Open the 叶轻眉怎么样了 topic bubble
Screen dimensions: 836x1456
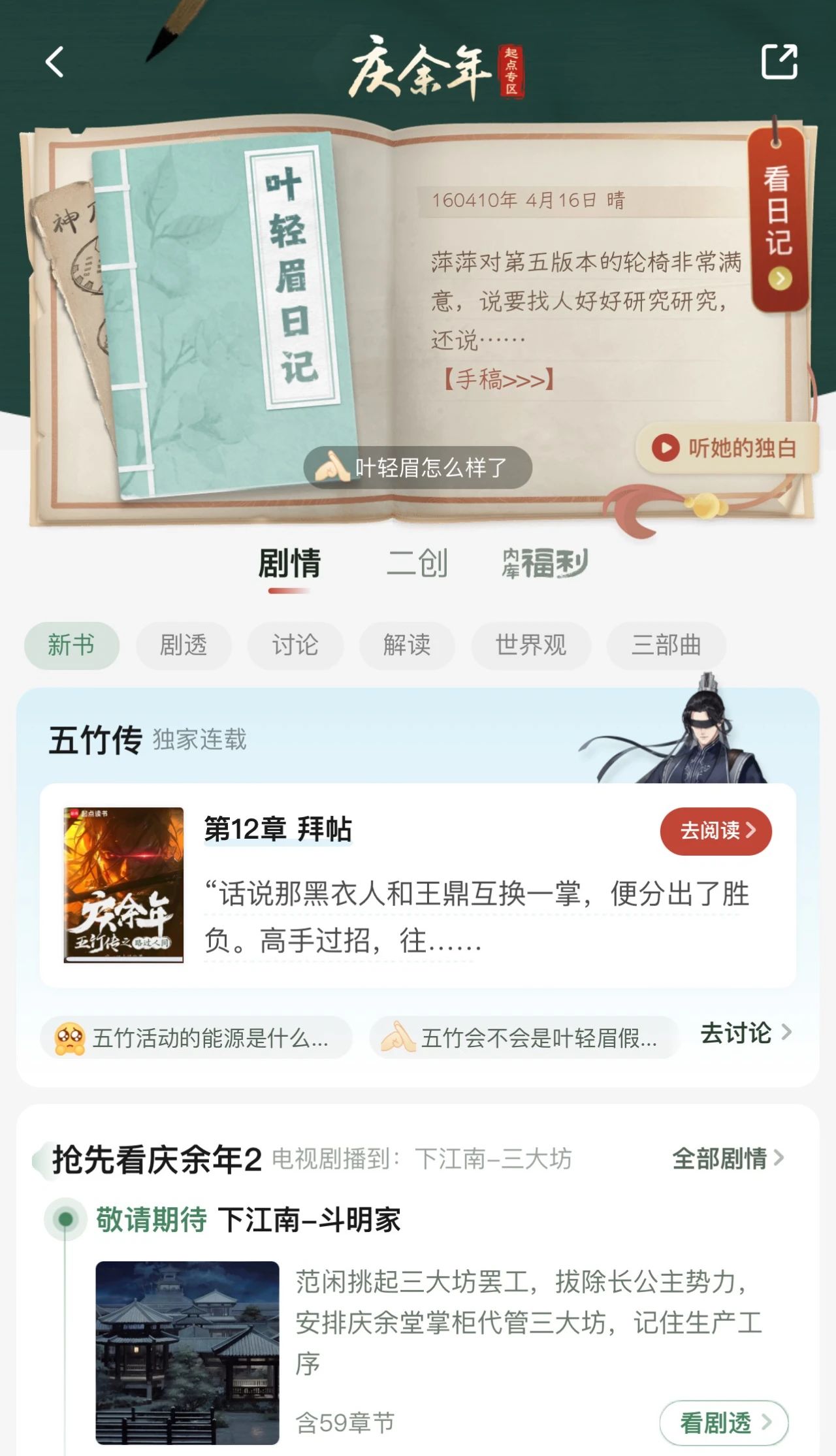[x=418, y=468]
